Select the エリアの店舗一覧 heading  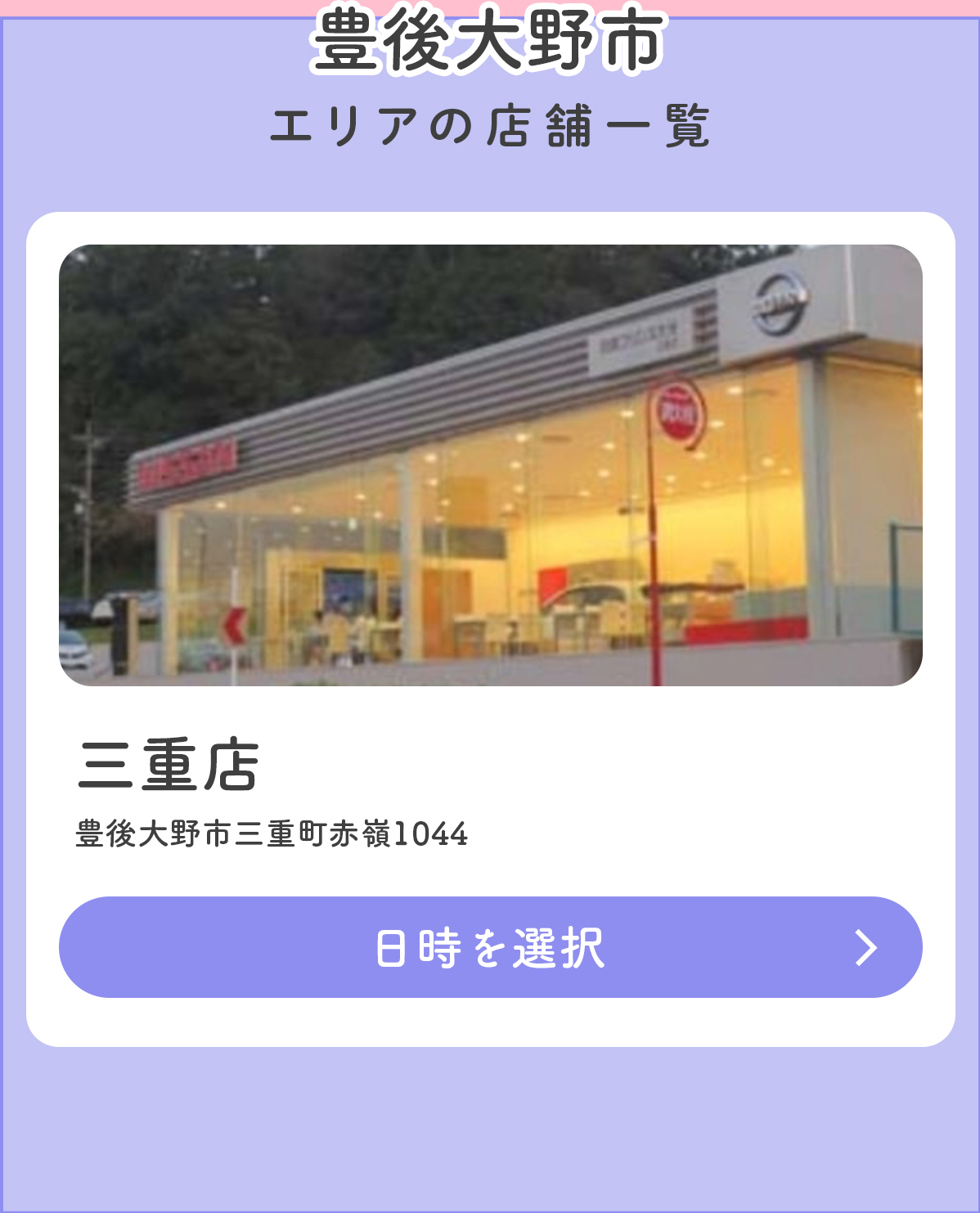(489, 123)
